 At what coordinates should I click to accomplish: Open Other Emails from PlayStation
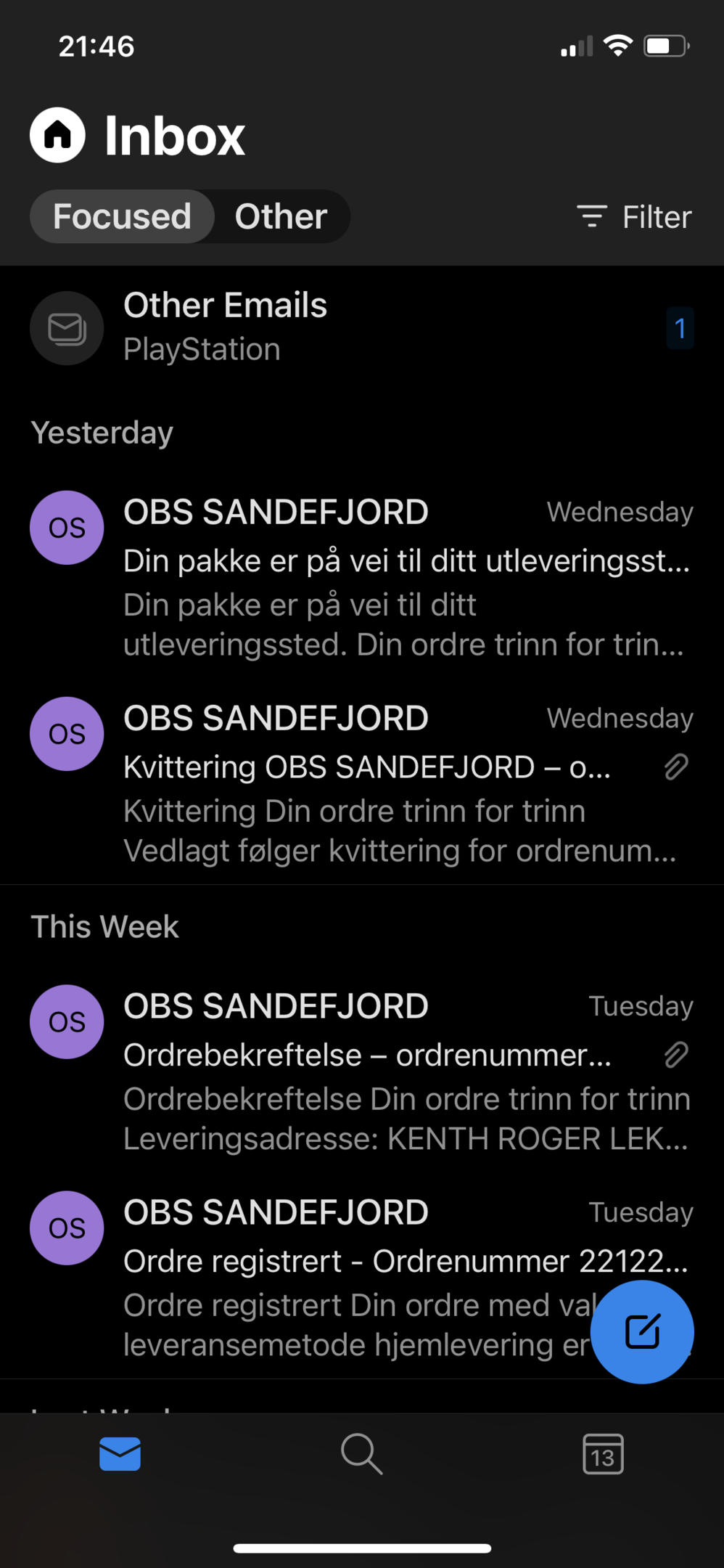(x=362, y=327)
